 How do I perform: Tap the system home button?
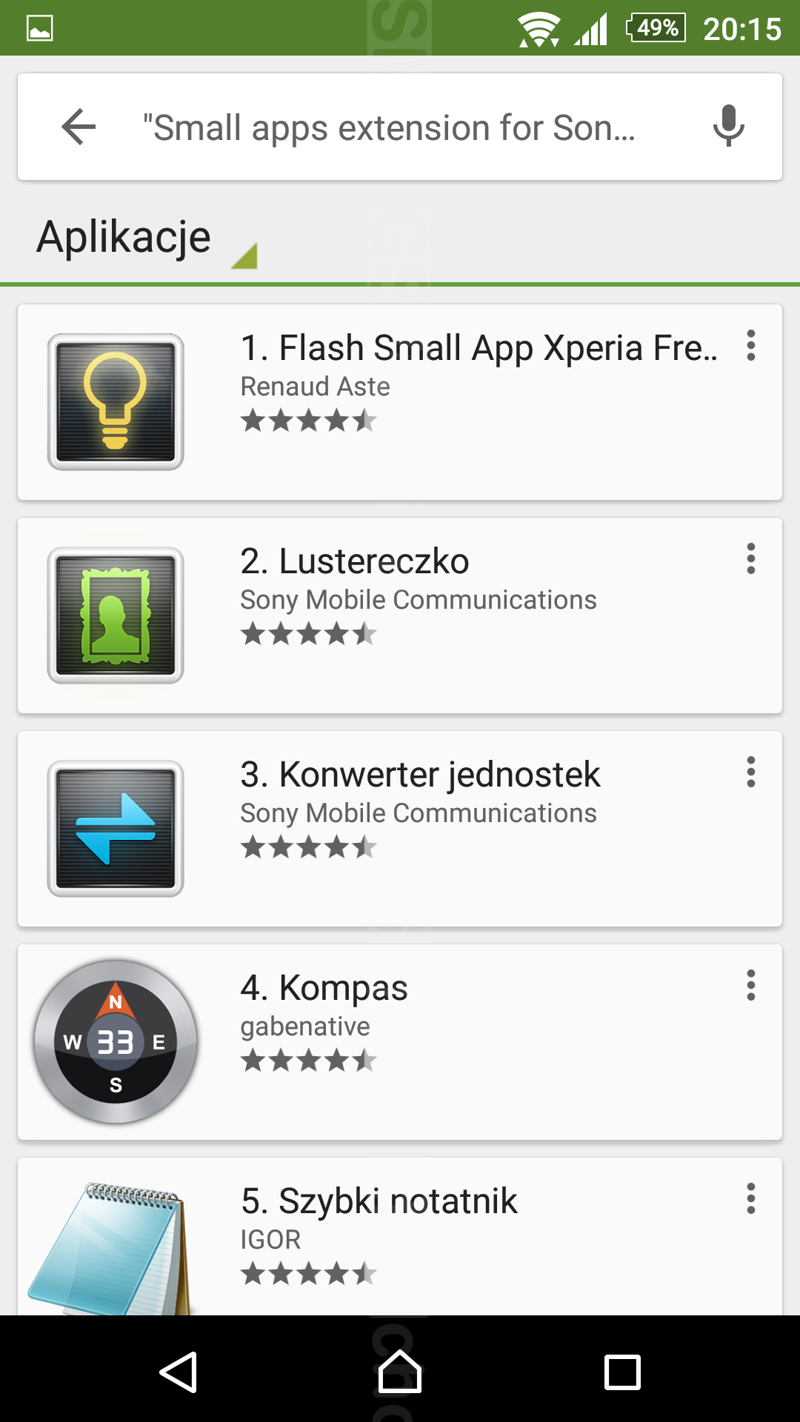click(400, 1372)
